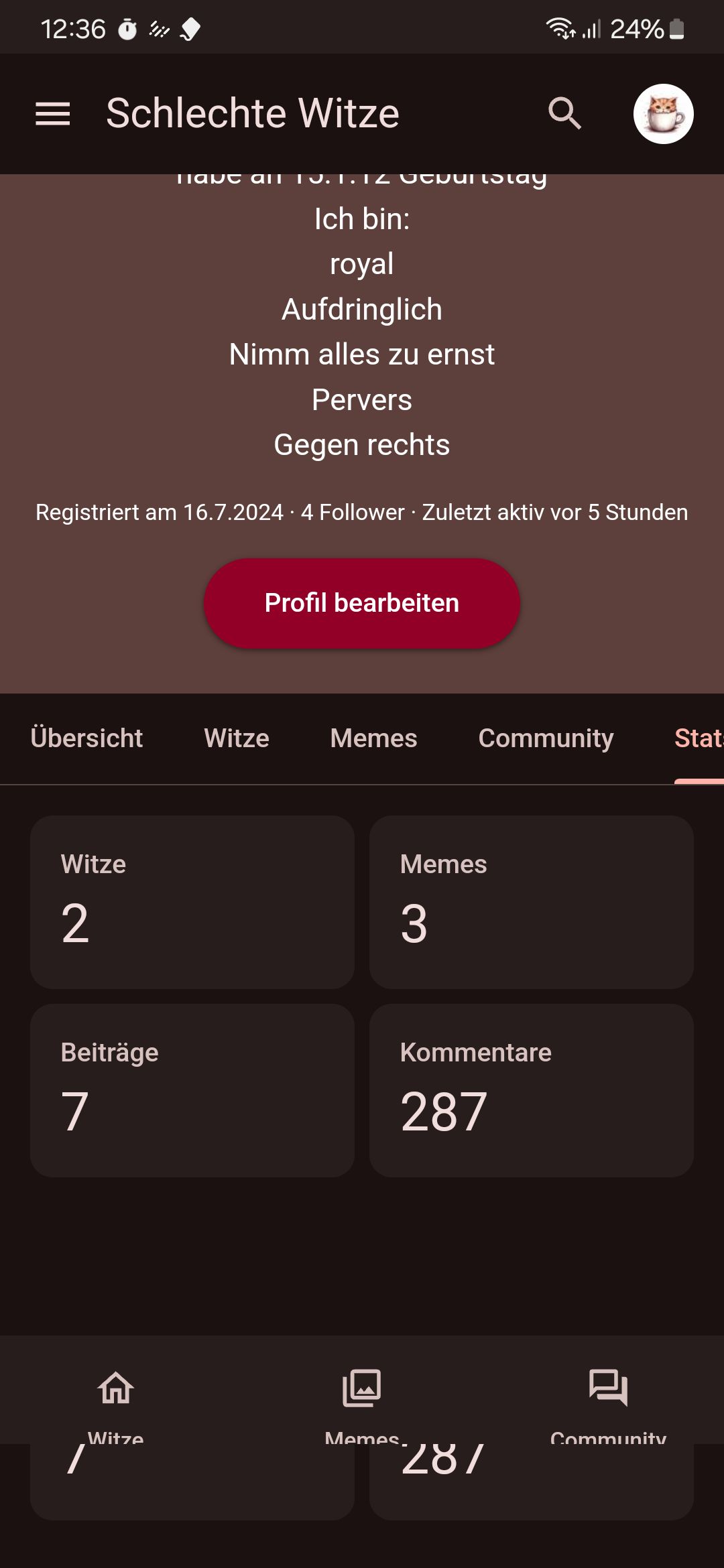Select the Stats profile tab

pyautogui.click(x=699, y=738)
